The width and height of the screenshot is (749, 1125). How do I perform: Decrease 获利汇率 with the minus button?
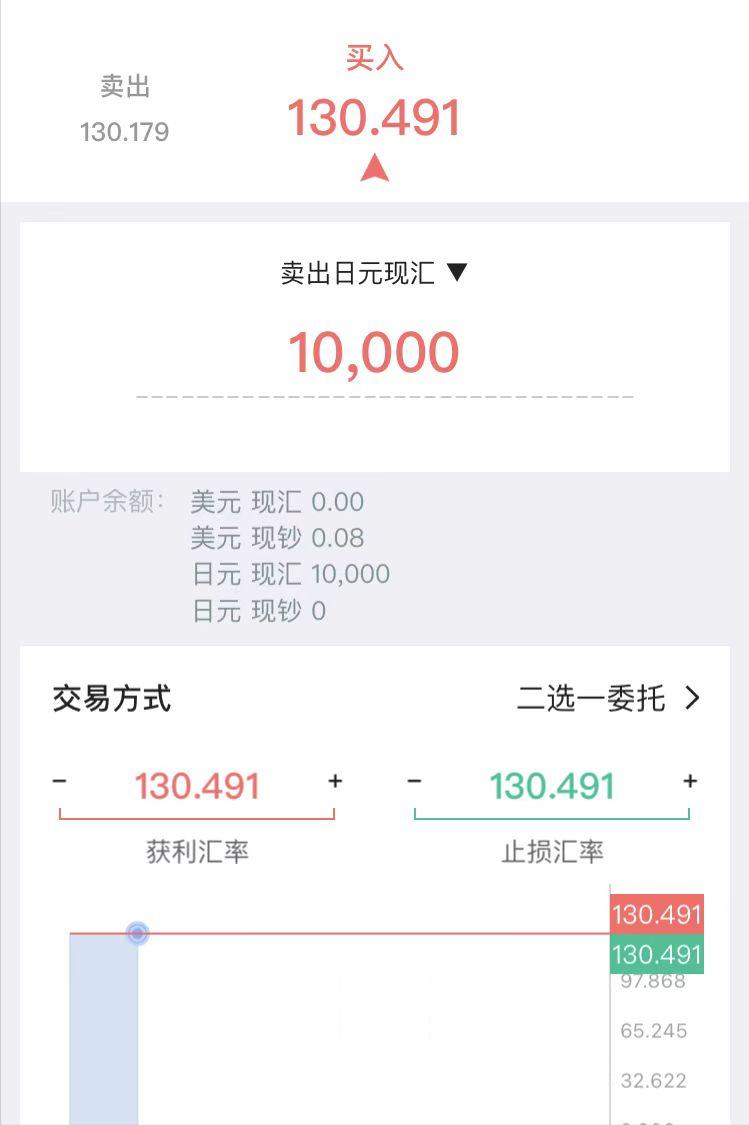coord(59,781)
